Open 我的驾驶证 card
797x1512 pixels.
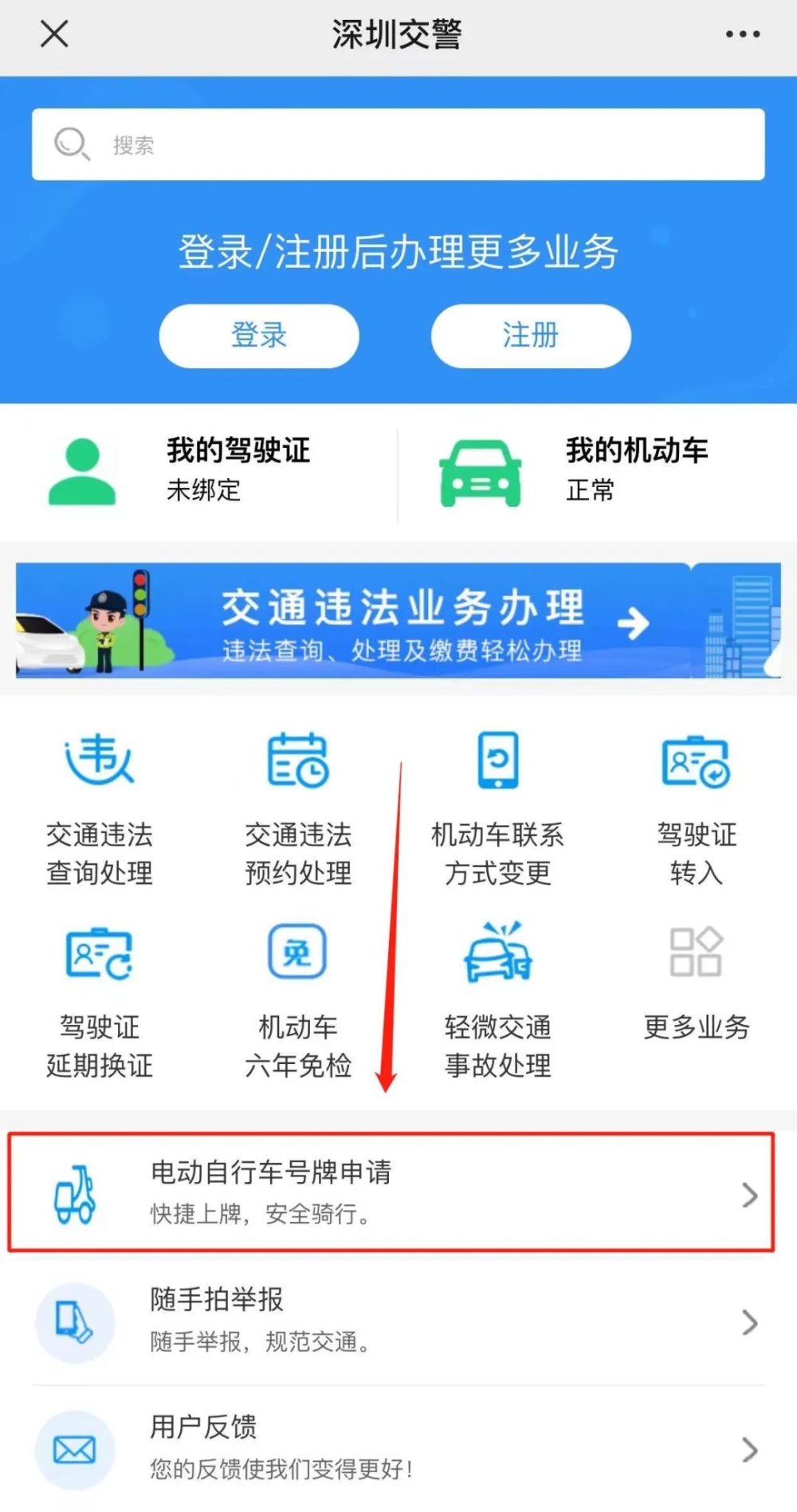[x=199, y=470]
